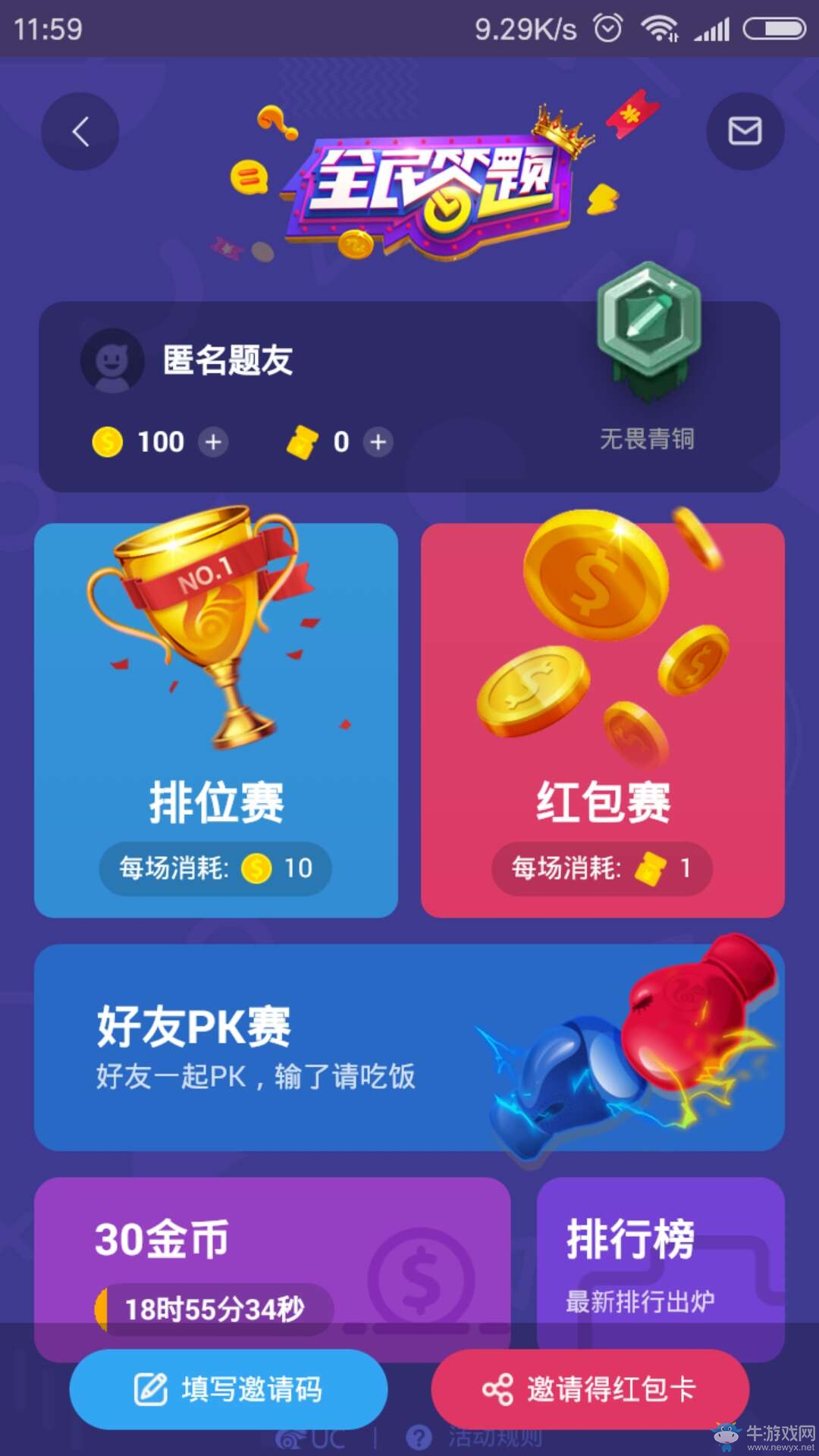Add more gold coins with plus

pos(213,441)
